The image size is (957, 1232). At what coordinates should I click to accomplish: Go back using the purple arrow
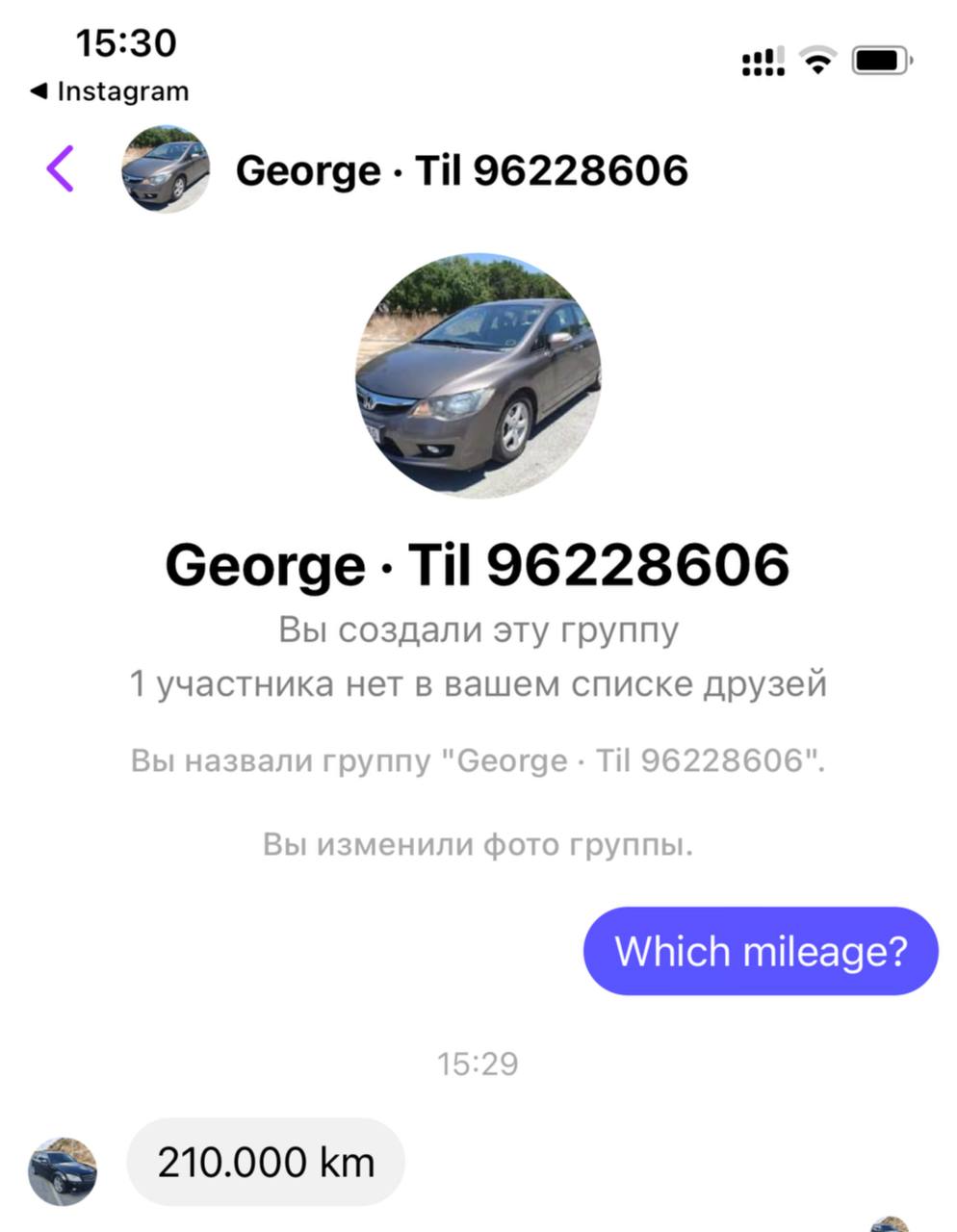[x=61, y=168]
